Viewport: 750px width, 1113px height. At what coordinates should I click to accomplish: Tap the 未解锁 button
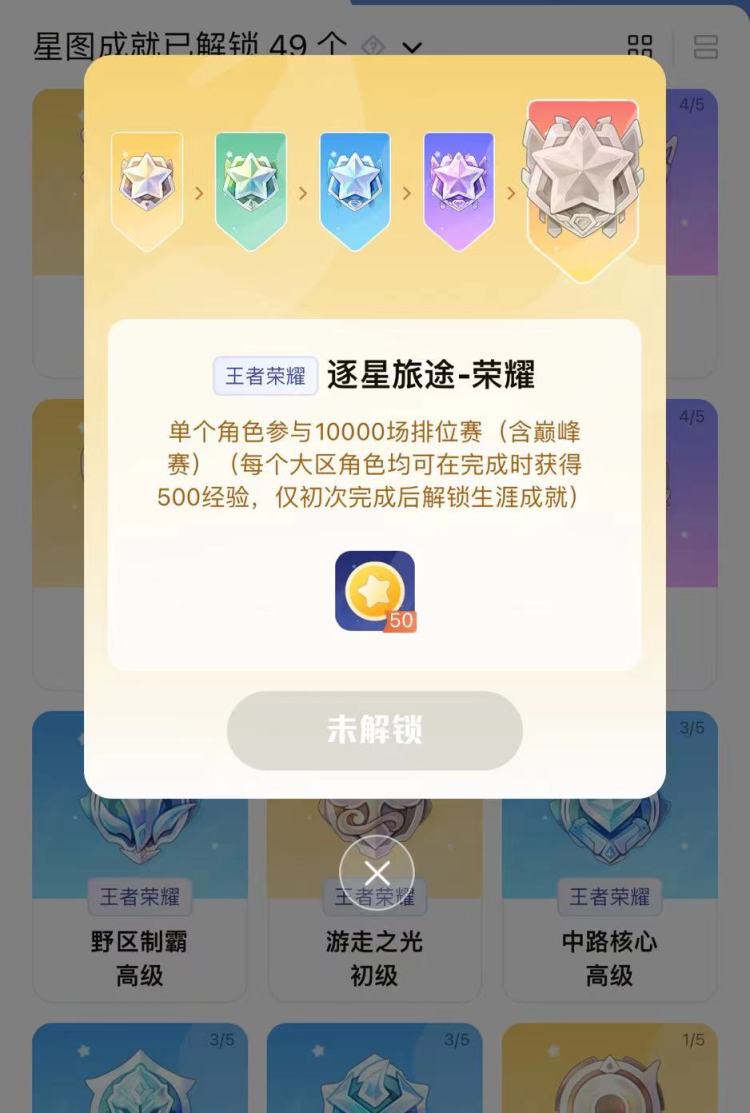click(x=375, y=731)
